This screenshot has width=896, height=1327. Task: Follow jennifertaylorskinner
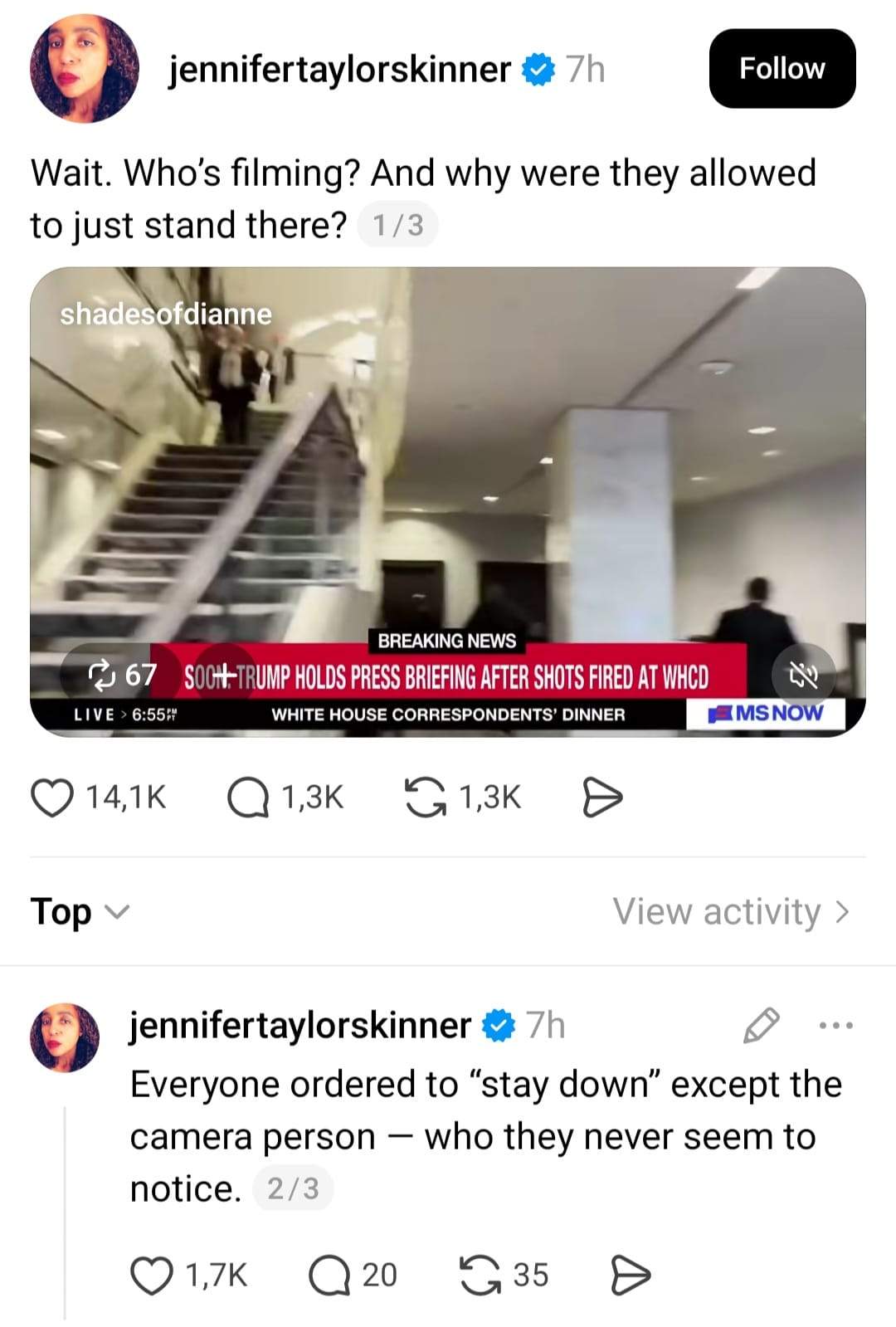[x=782, y=68]
